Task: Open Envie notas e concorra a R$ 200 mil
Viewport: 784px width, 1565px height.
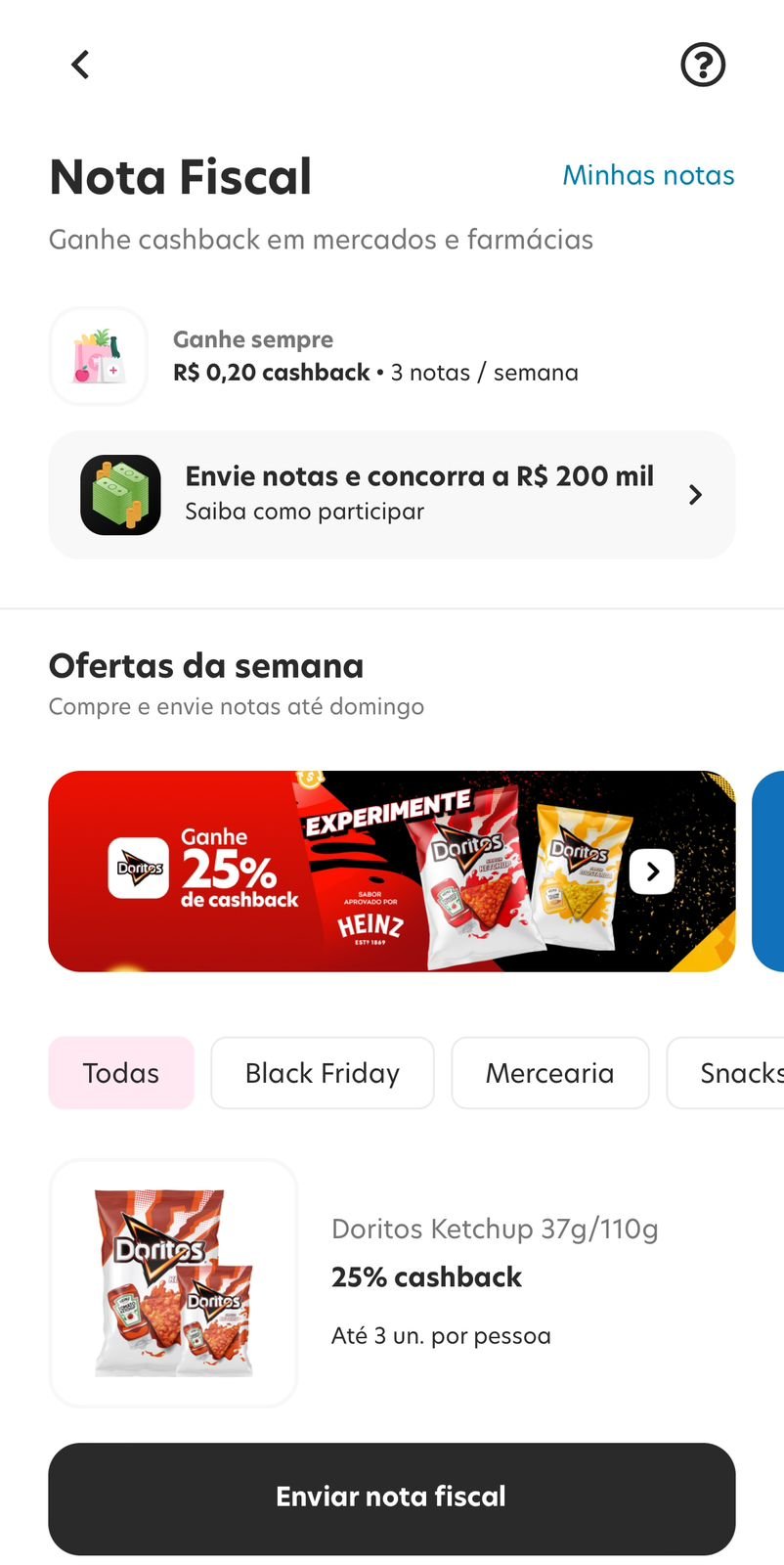Action: pos(391,494)
